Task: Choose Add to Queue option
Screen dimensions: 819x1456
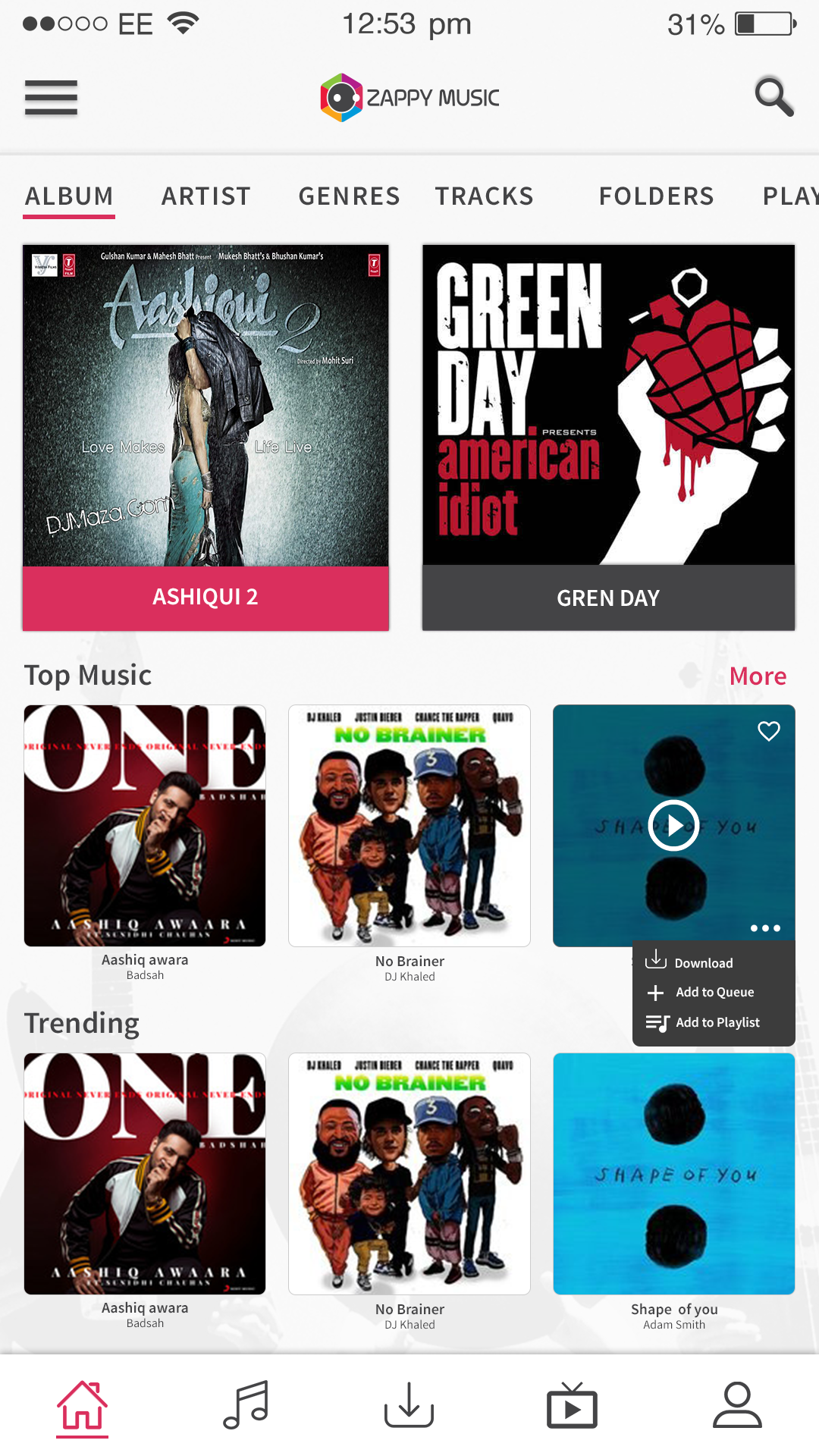Action: tap(714, 992)
